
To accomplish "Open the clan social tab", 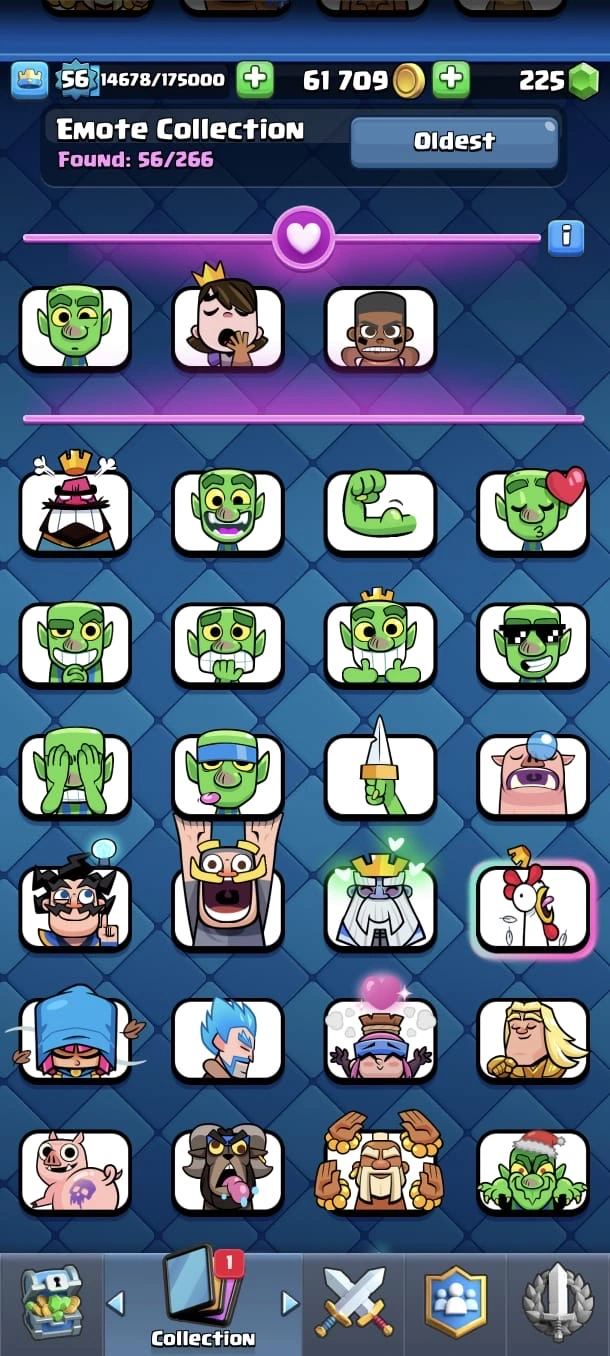I will coord(456,1303).
